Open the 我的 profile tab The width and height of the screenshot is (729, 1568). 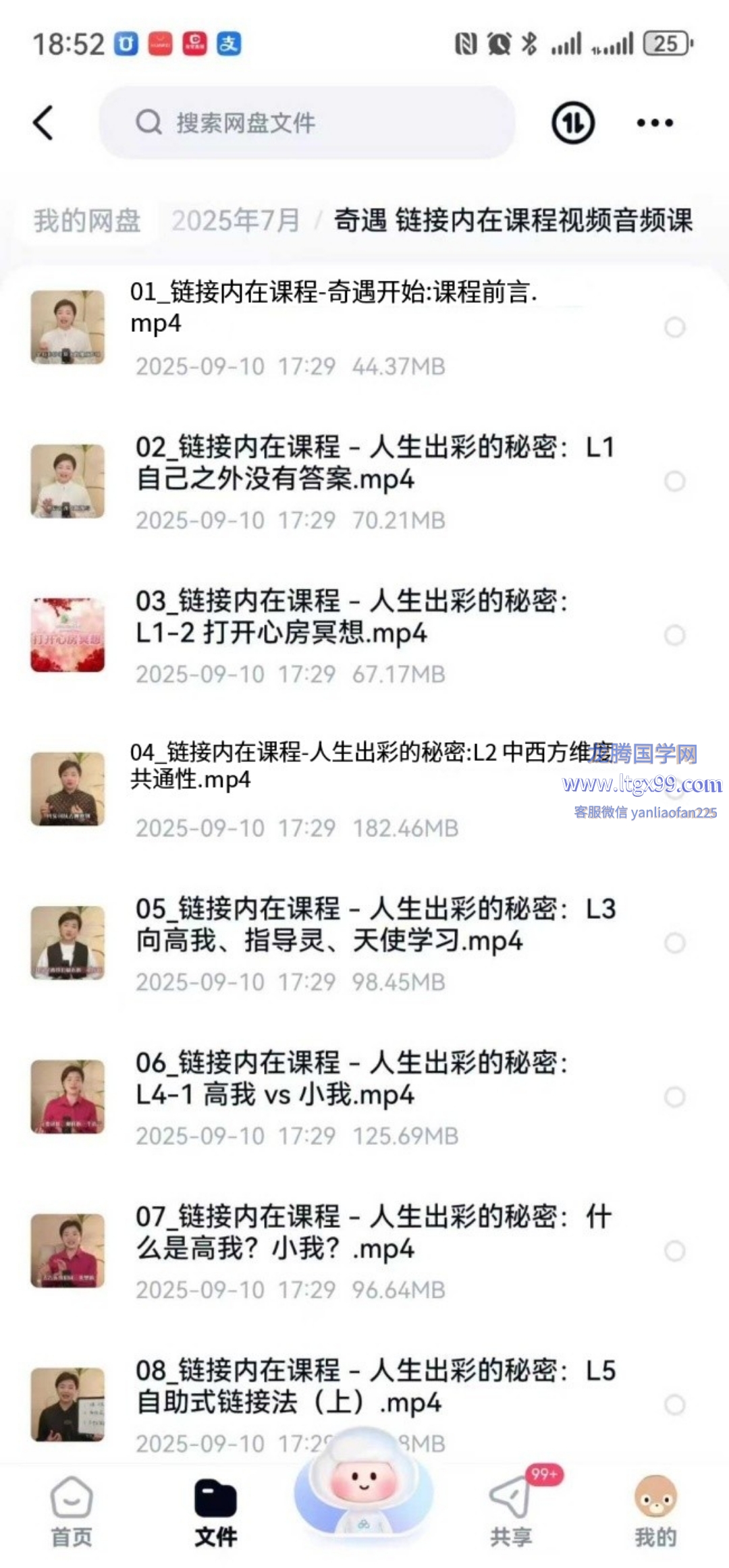[x=655, y=1513]
